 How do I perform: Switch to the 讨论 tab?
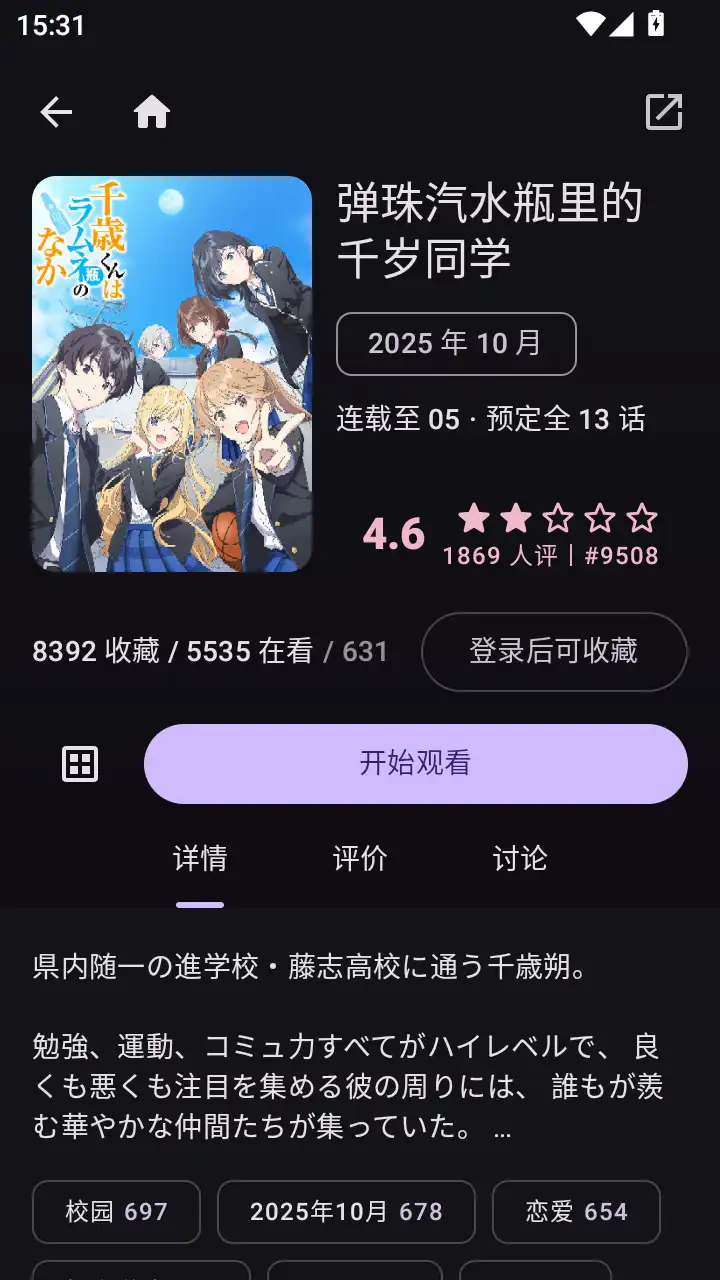(518, 858)
